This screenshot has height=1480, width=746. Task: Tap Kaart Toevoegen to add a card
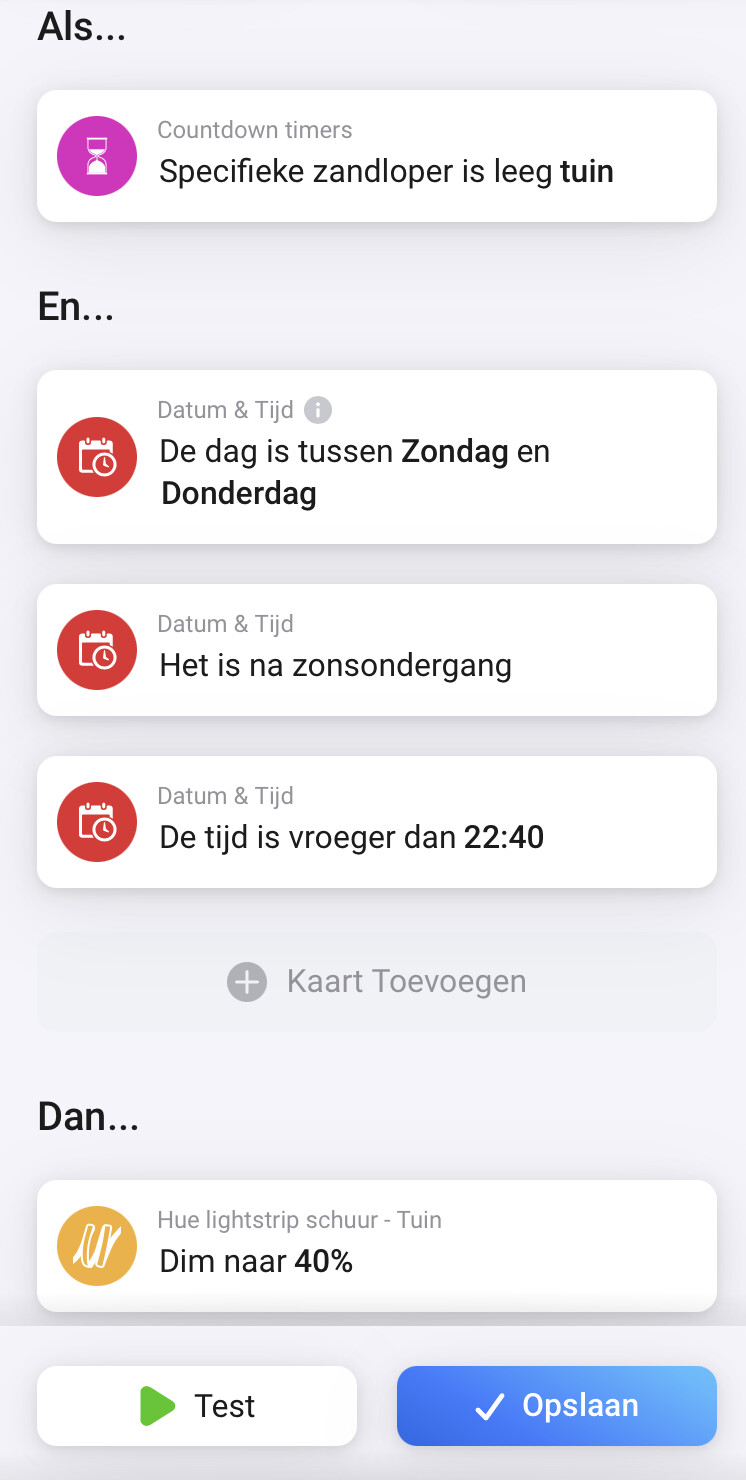pos(376,982)
